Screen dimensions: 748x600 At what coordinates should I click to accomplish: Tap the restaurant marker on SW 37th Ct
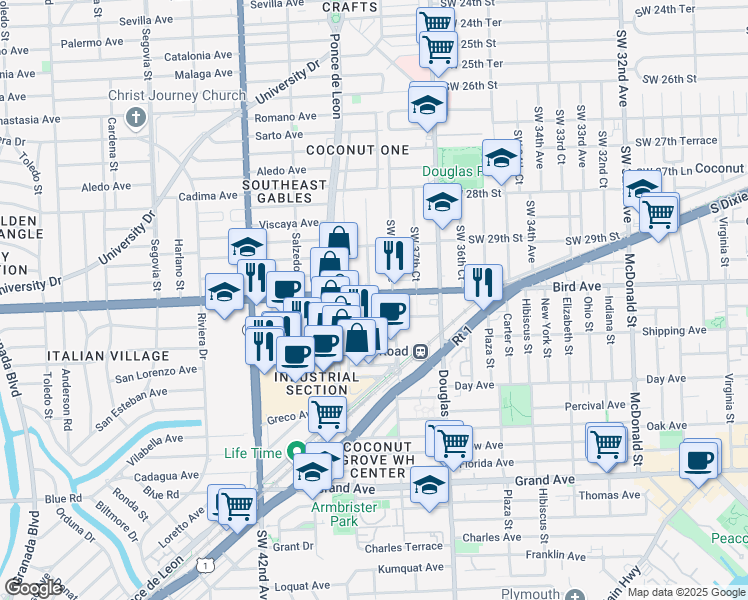390,254
